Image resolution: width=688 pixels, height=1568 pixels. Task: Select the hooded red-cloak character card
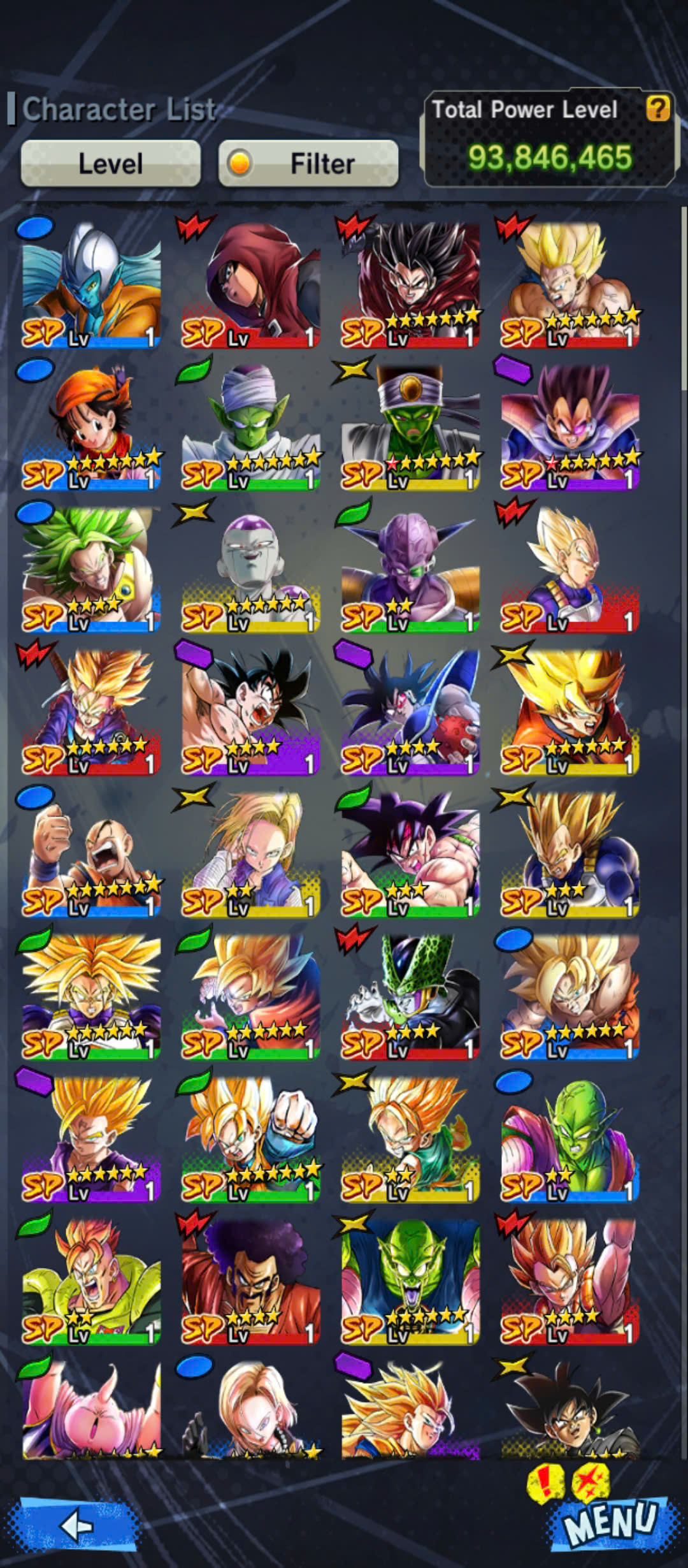251,284
